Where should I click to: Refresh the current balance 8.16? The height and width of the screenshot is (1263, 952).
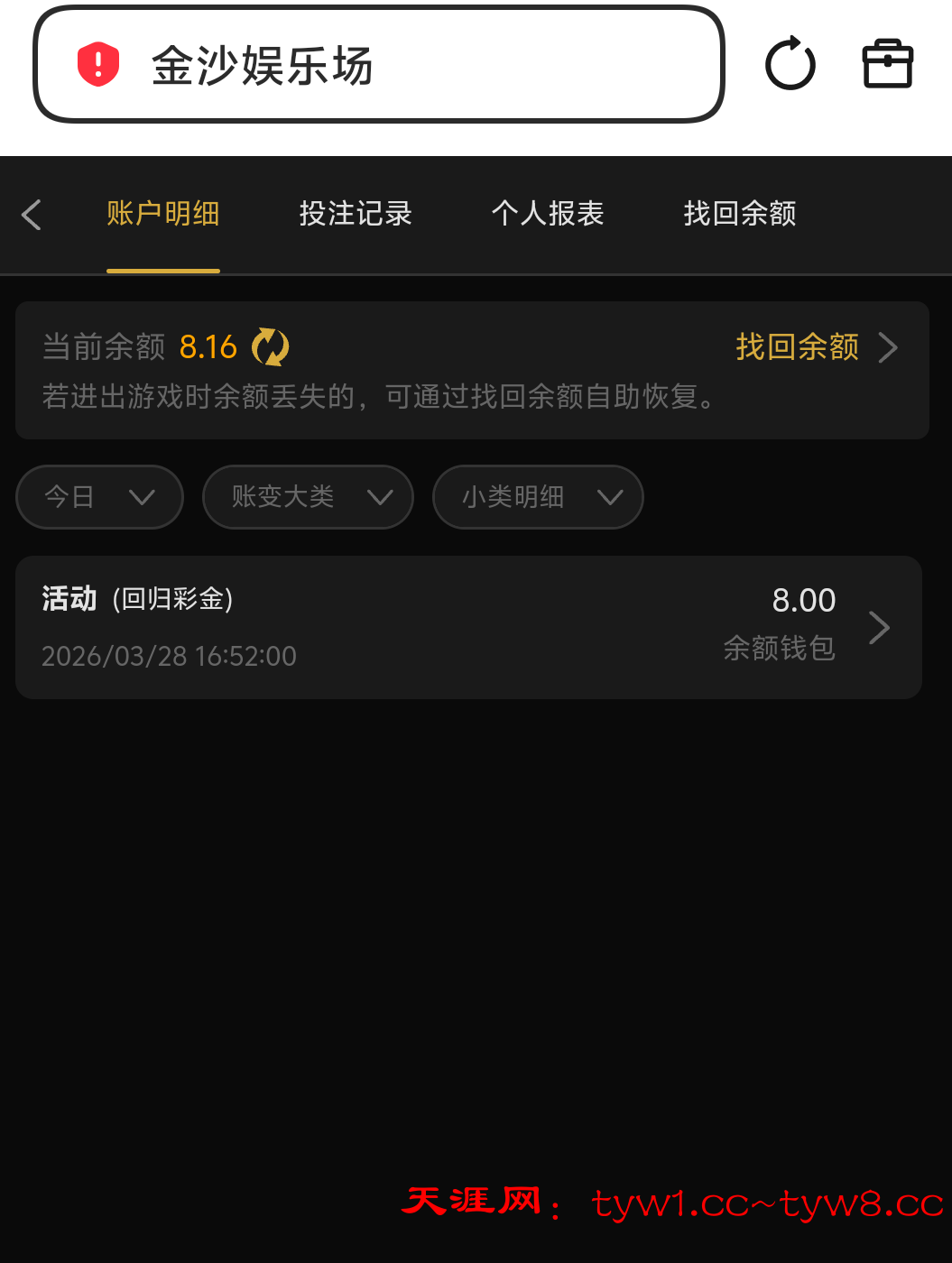pyautogui.click(x=270, y=347)
